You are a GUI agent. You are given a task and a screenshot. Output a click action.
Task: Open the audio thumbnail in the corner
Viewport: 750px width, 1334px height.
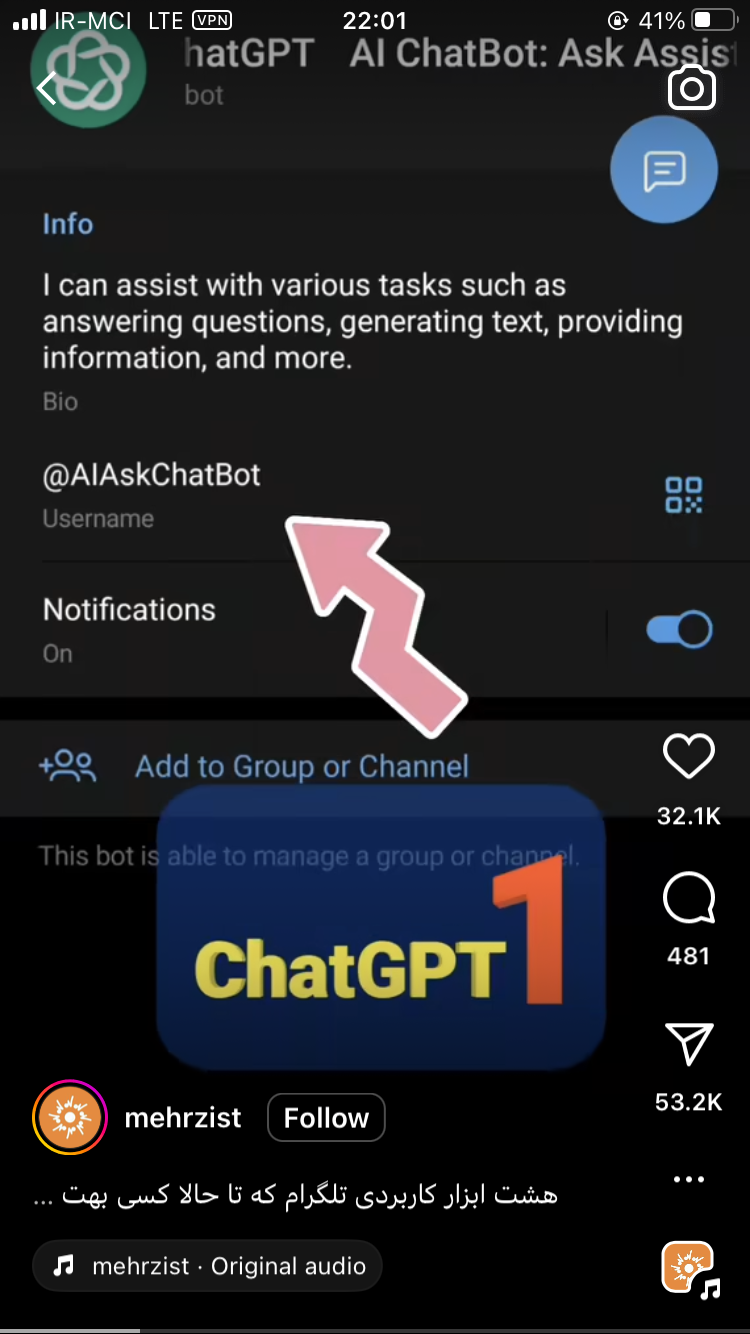point(690,1268)
